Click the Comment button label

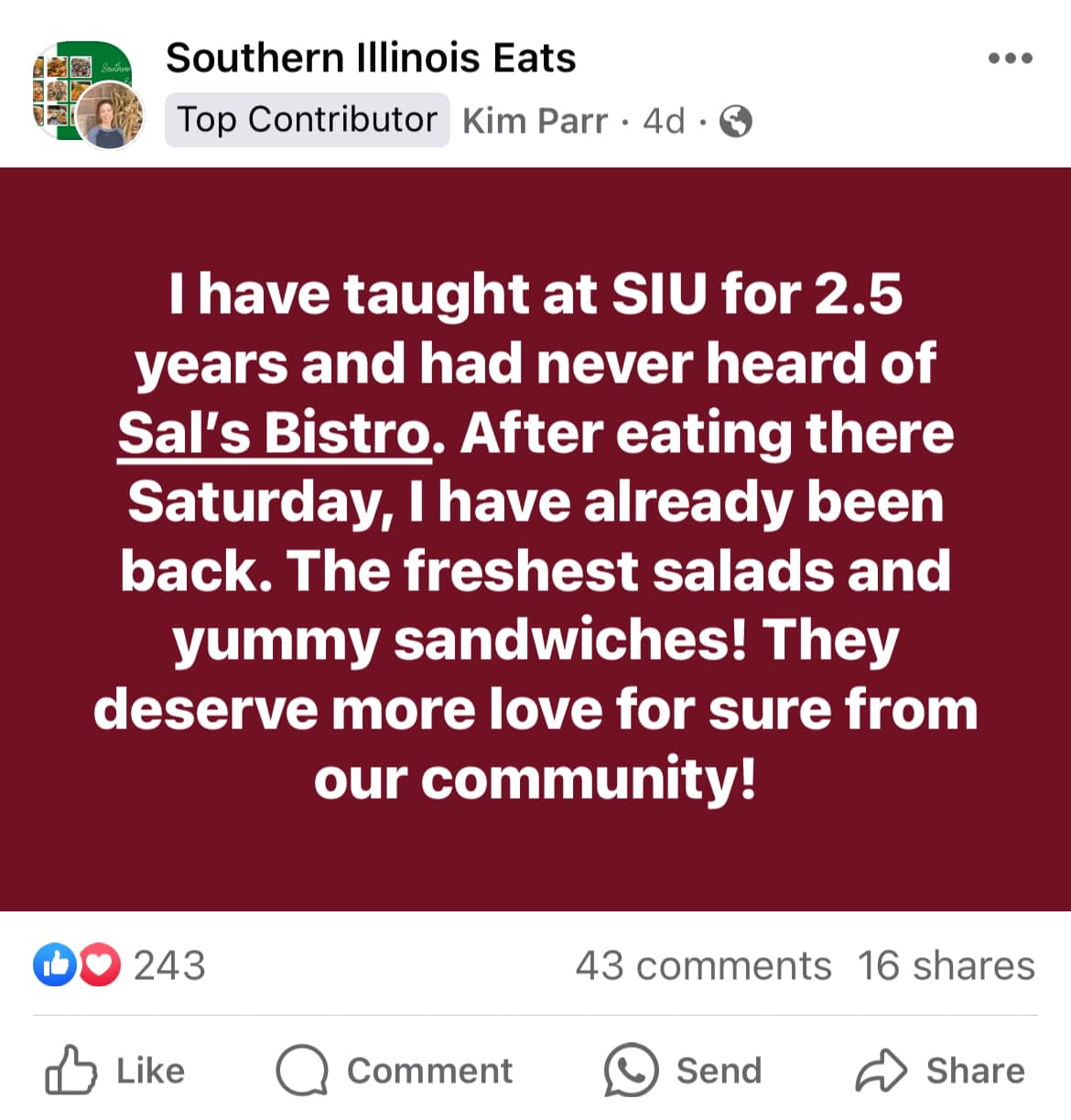(x=428, y=1069)
